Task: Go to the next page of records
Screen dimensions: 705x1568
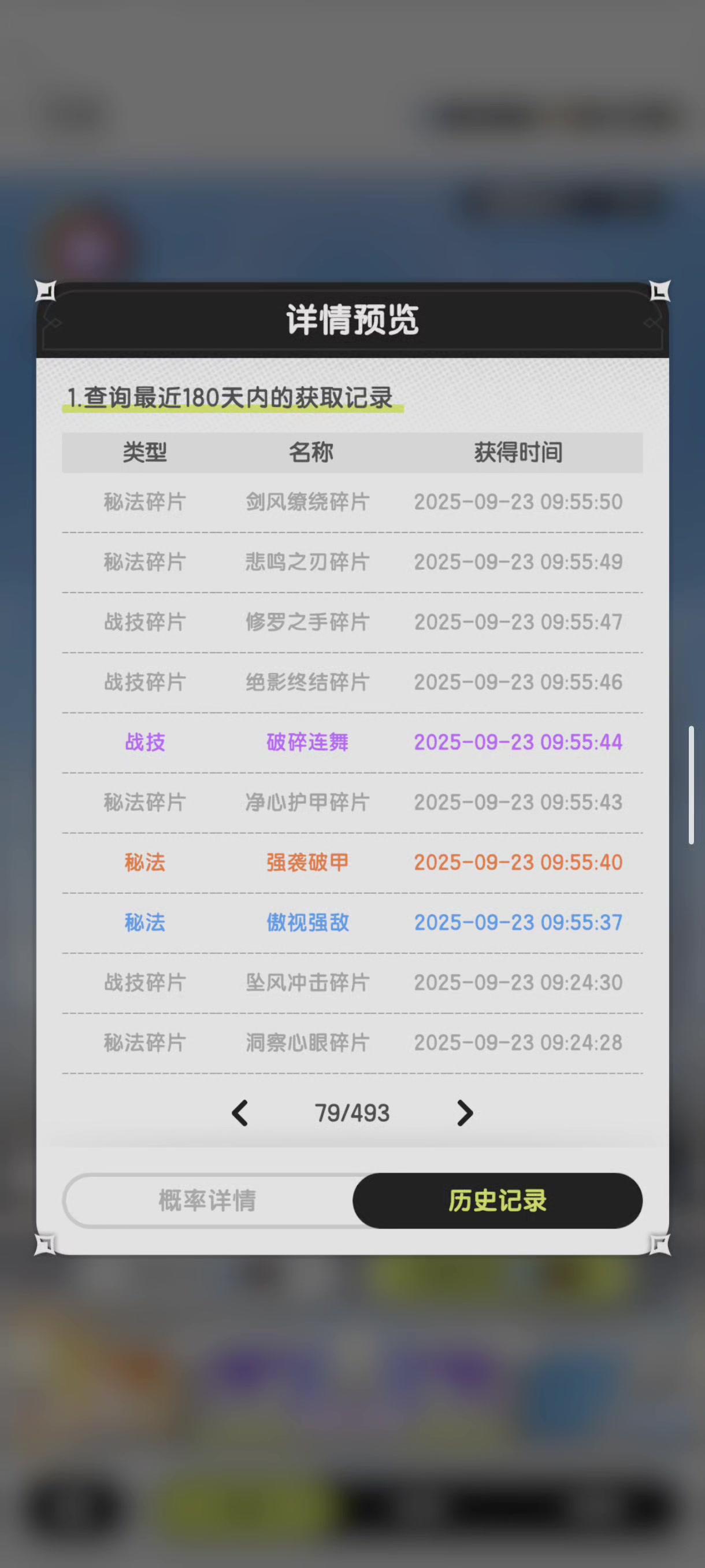Action: 465,1114
